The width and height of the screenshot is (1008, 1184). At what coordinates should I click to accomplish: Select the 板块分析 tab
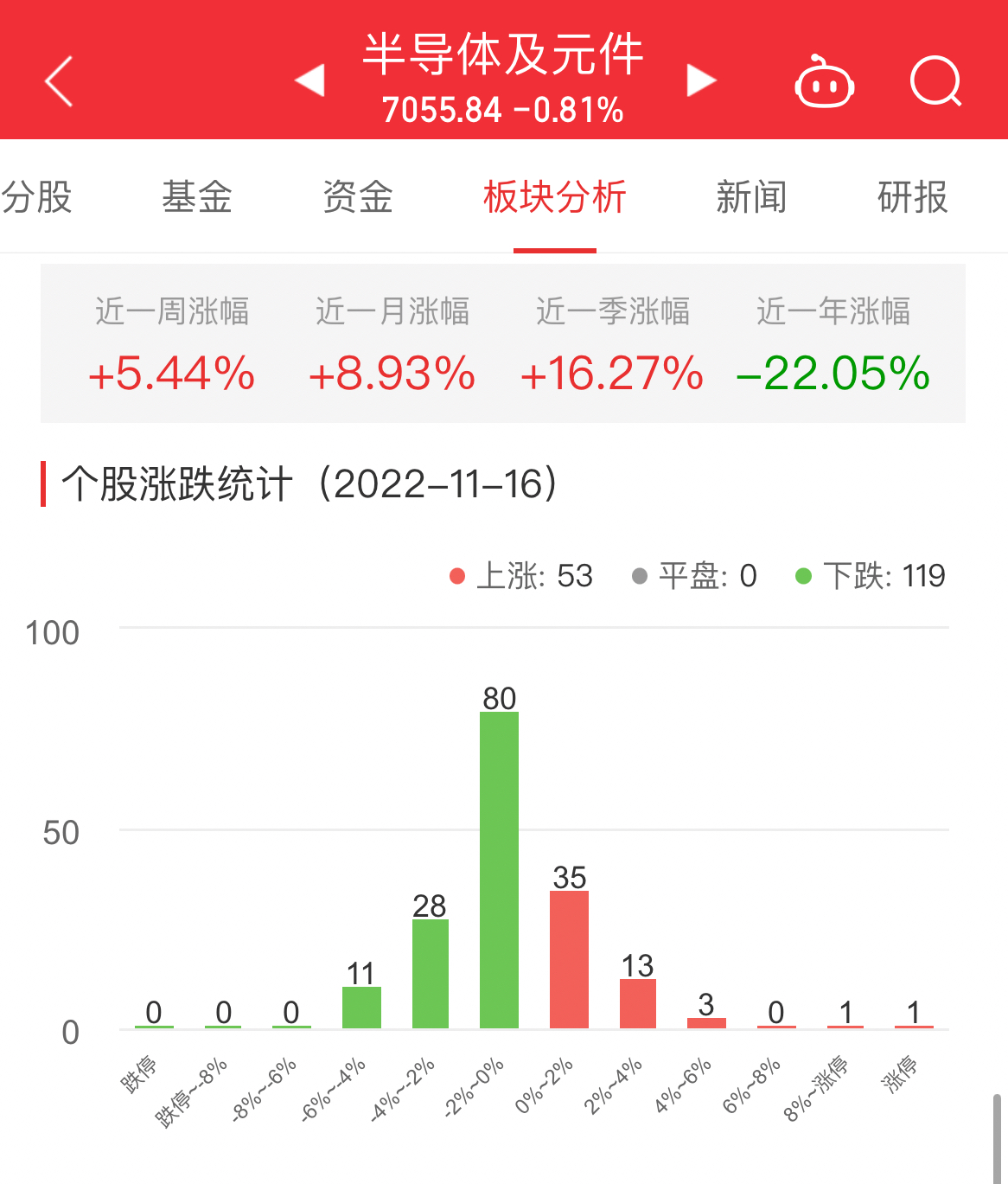554,197
